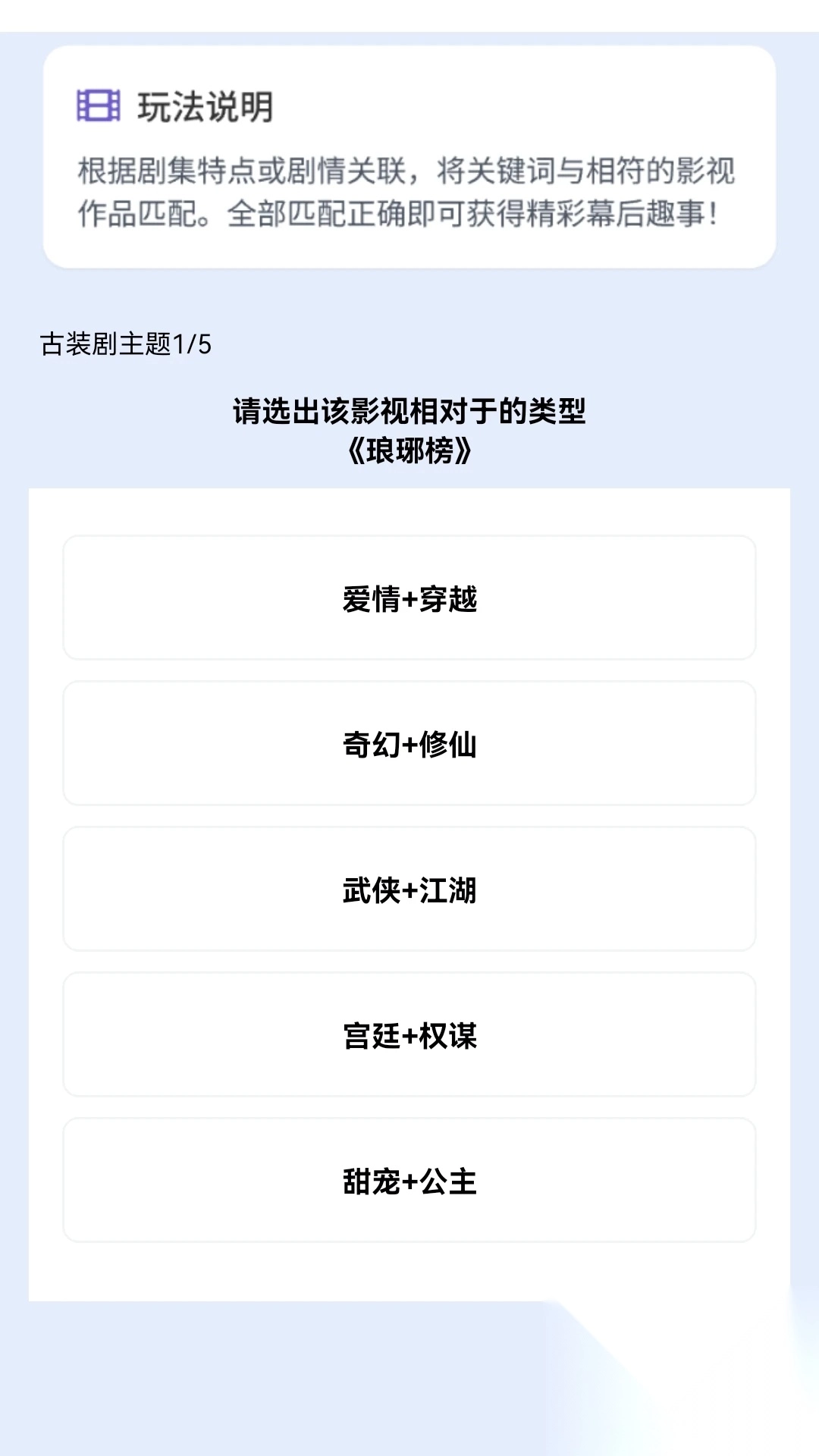Screen dimensions: 819x1456
Task: Click the rules text about matching keywords
Action: click(x=409, y=190)
